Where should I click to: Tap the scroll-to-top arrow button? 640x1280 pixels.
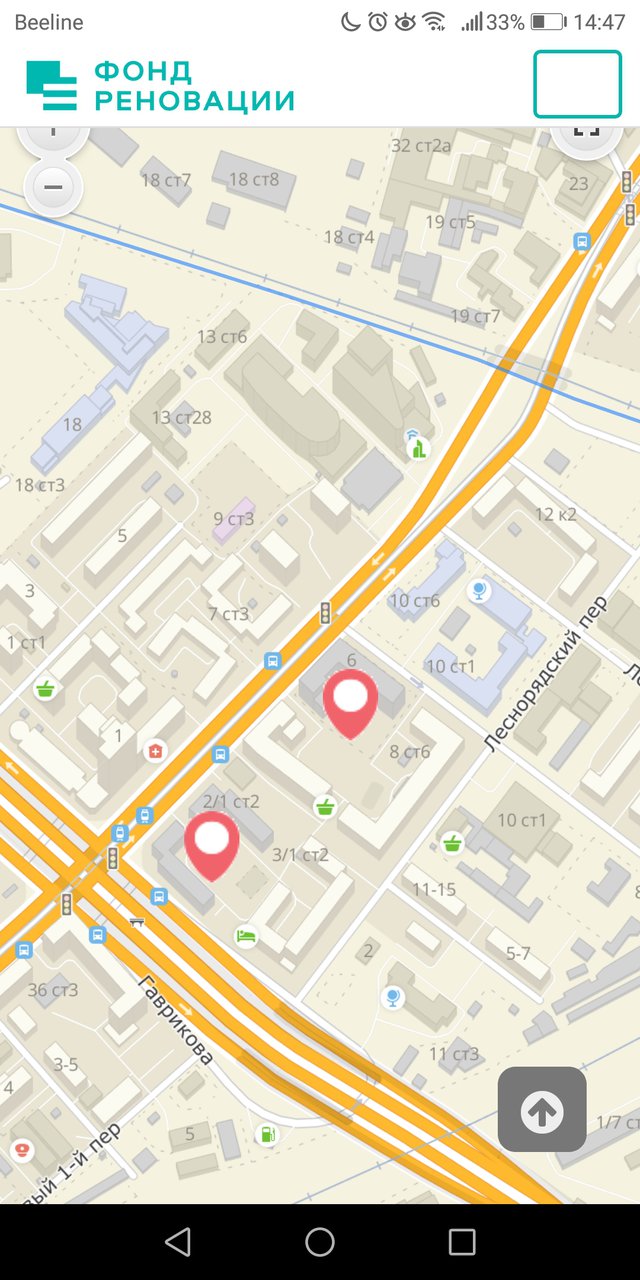click(542, 1110)
